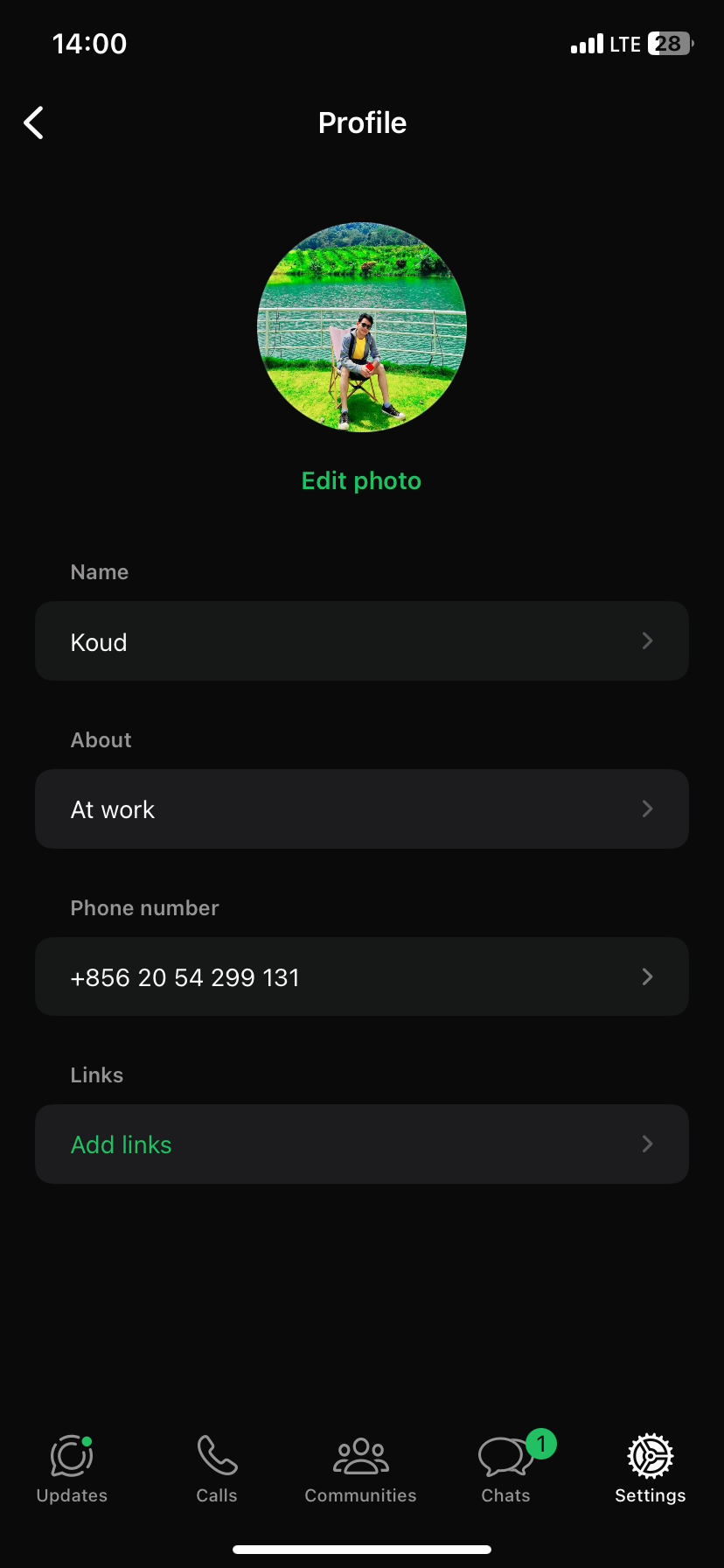Viewport: 724px width, 1568px height.
Task: Switch to the Updates tab
Action: 72,1469
